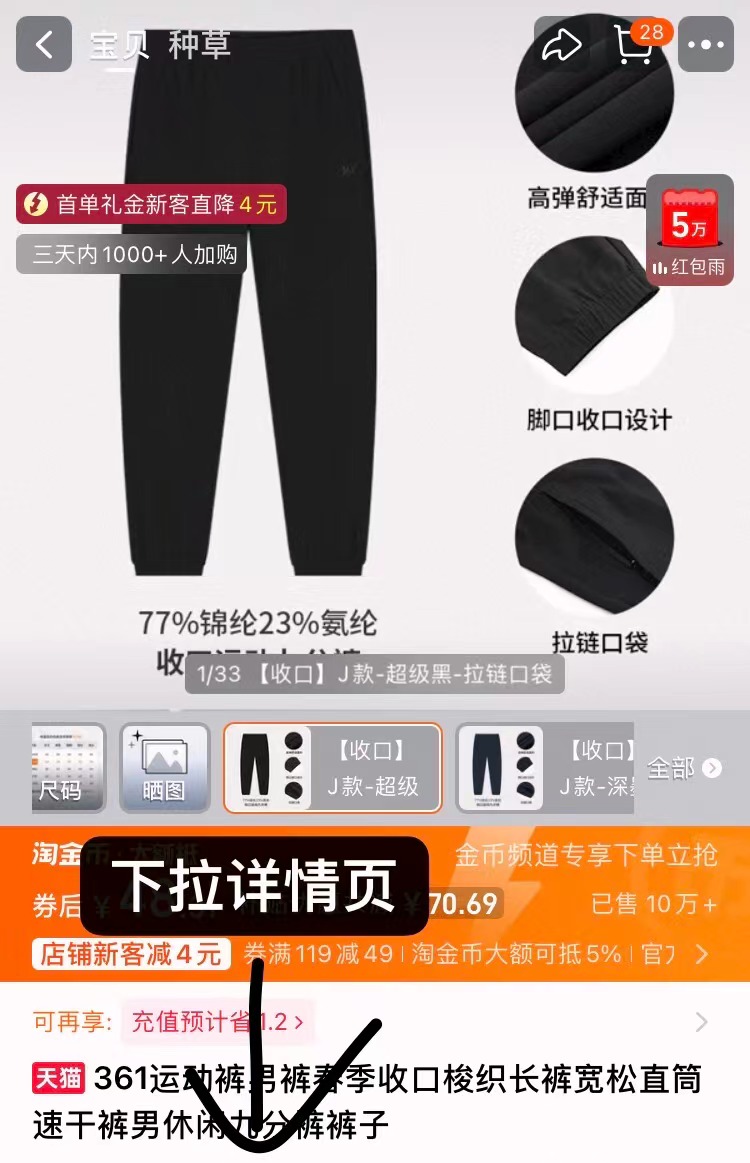Open the 尺码 size chart thumbnail

pyautogui.click(x=68, y=767)
